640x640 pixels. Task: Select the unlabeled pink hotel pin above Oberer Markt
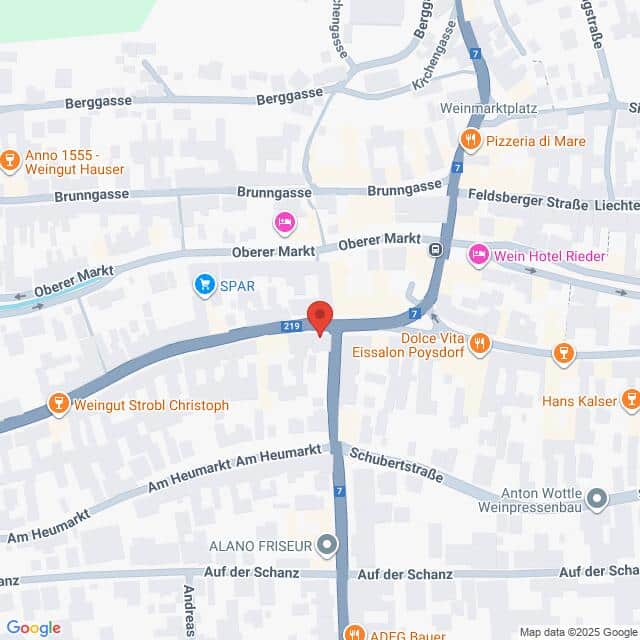(285, 220)
